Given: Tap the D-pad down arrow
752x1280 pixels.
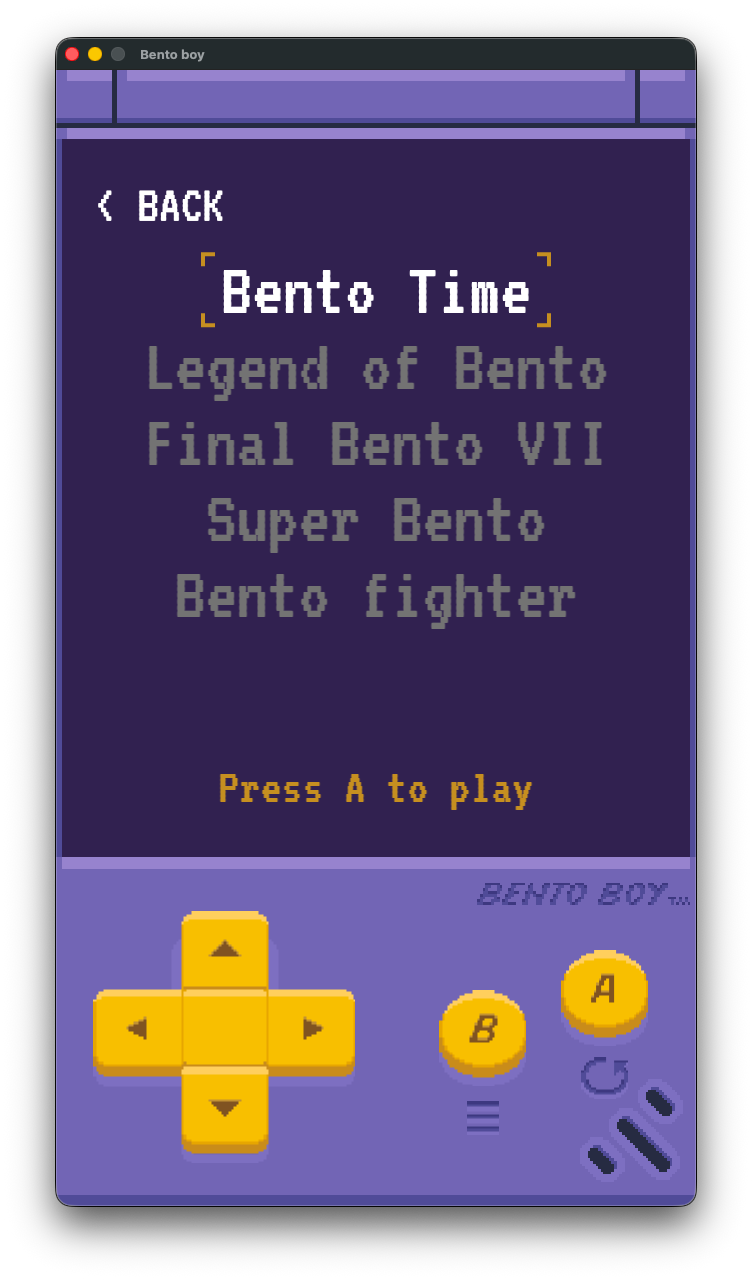Looking at the screenshot, I should 225,1108.
